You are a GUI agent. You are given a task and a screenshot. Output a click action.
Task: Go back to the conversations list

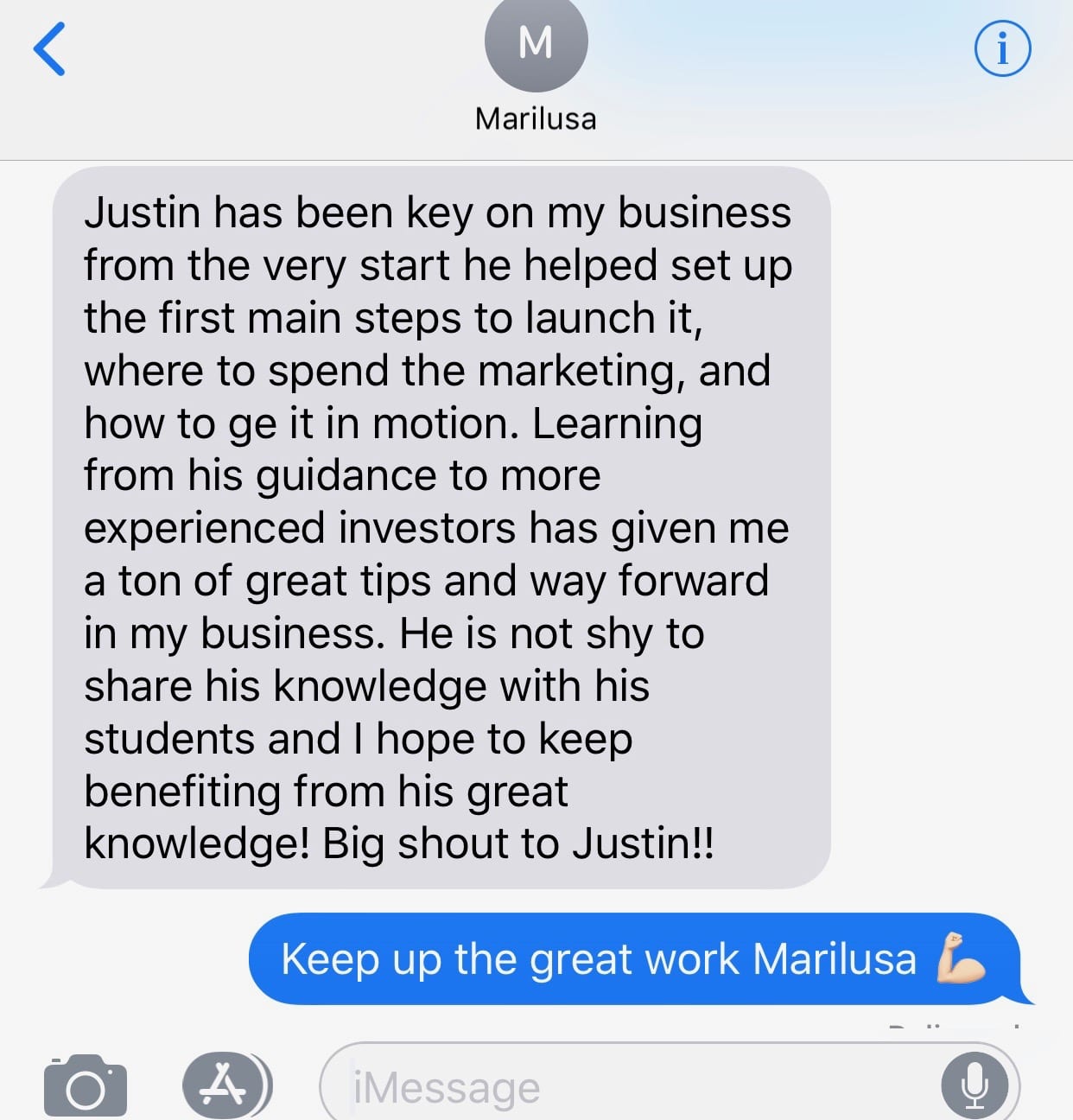click(49, 49)
